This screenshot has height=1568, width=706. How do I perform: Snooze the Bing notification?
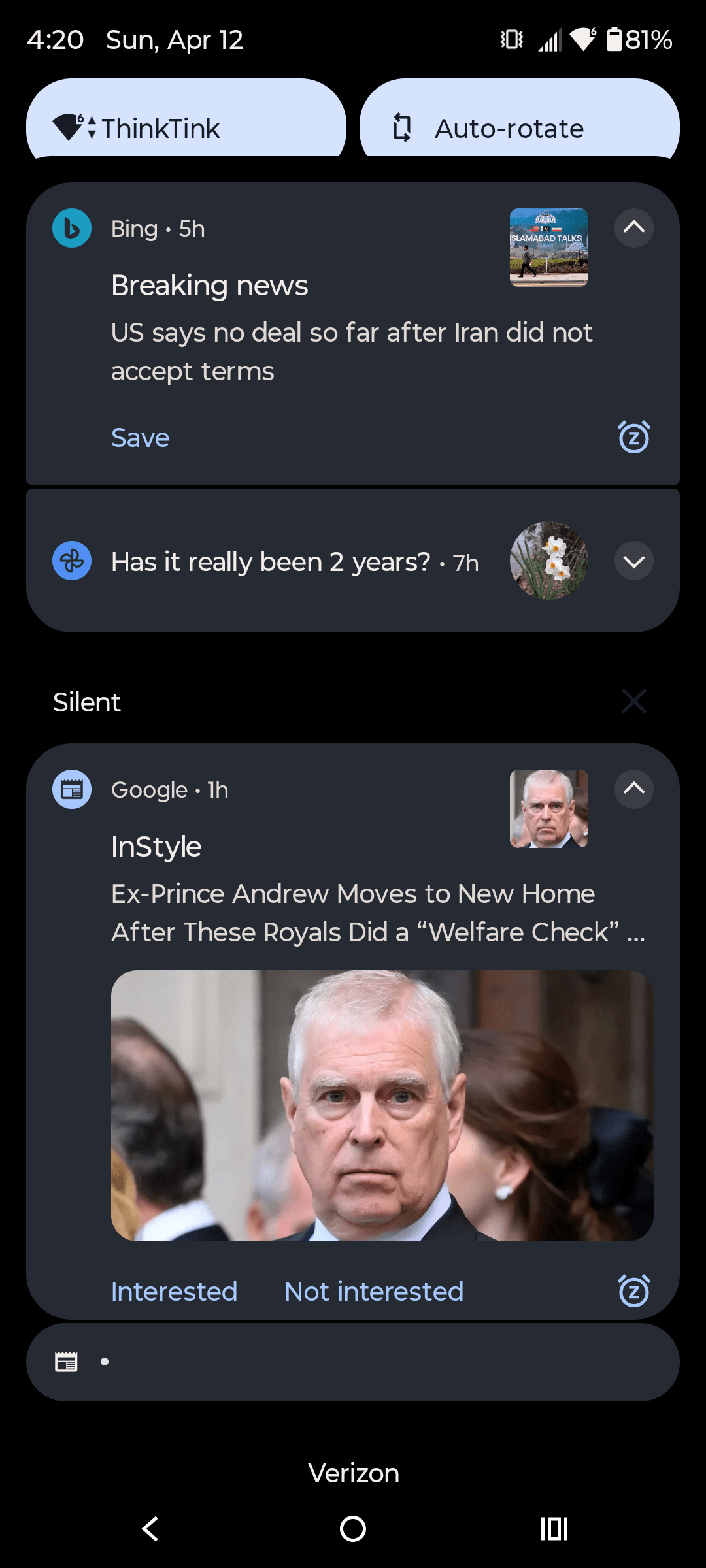[x=633, y=437]
